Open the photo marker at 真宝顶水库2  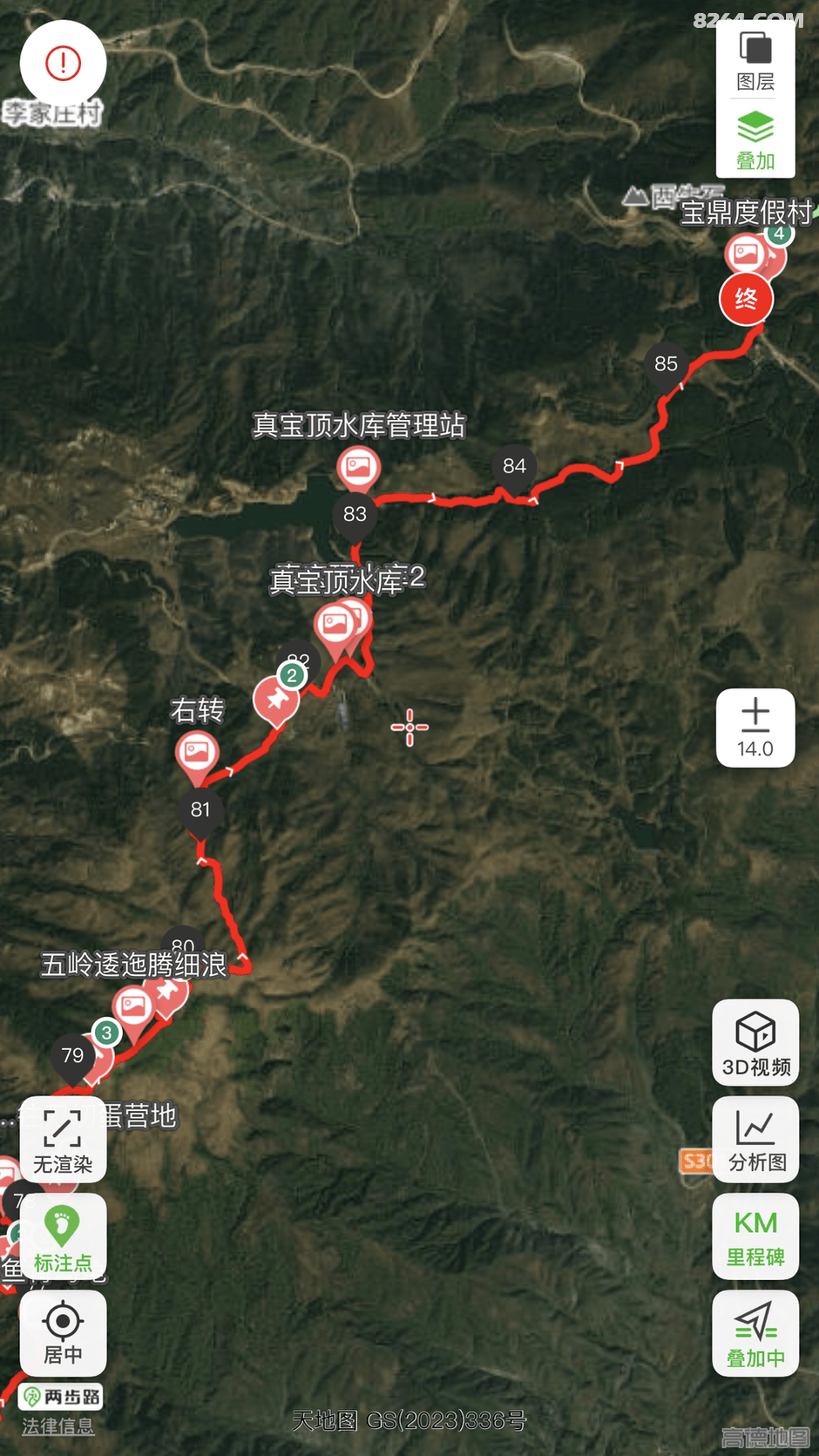(335, 624)
